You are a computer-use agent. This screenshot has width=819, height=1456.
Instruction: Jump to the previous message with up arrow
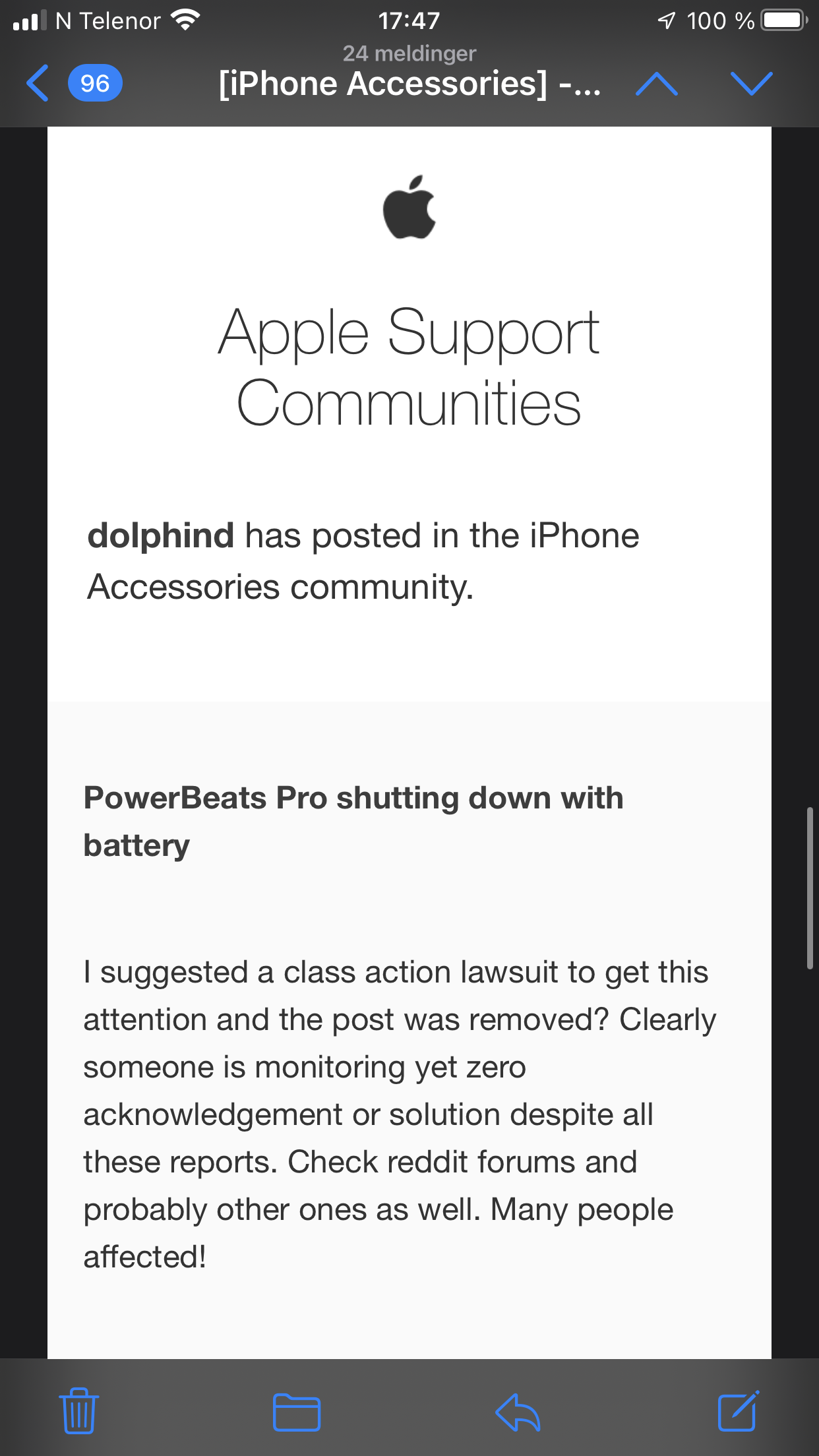(656, 84)
